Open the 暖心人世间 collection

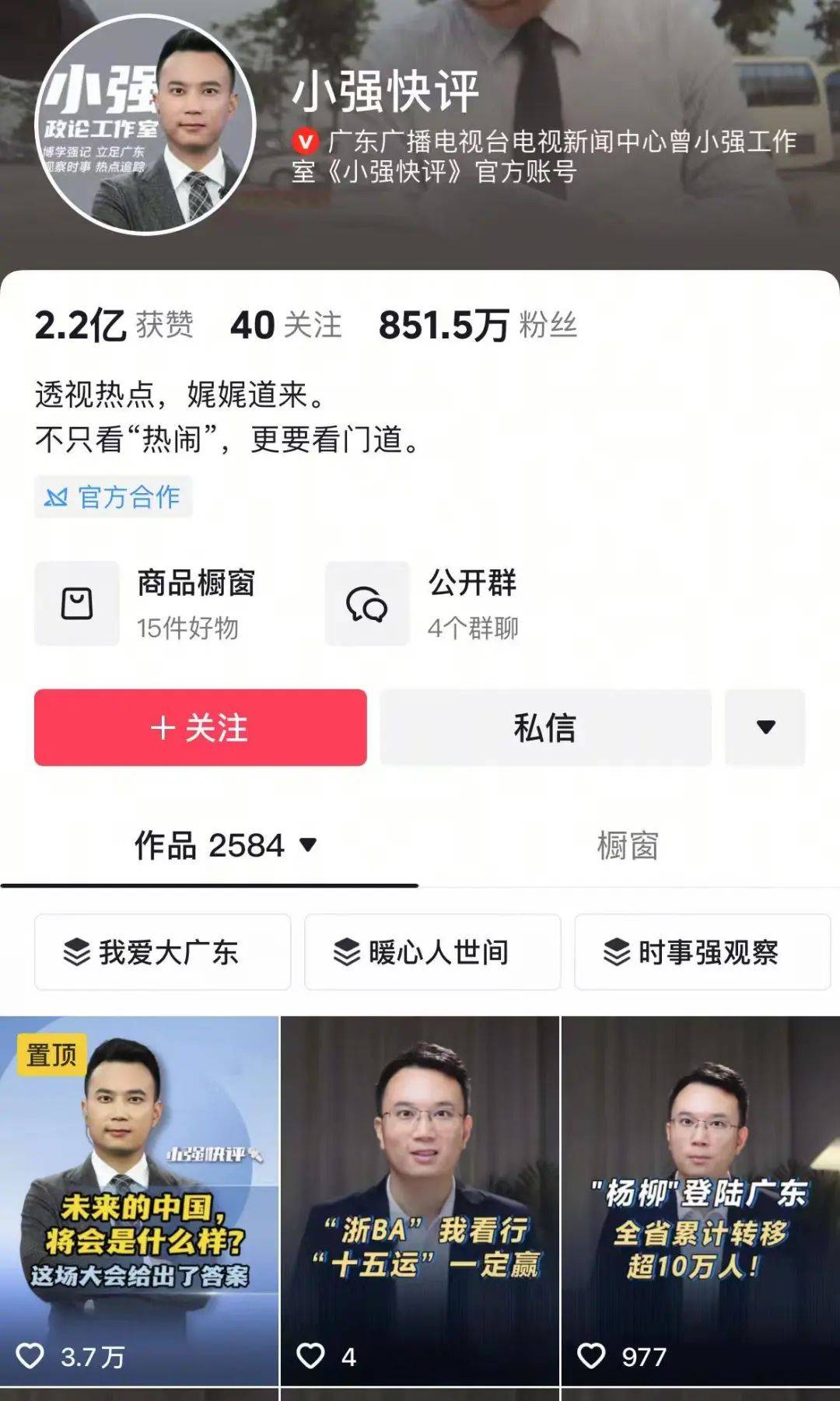(x=432, y=952)
